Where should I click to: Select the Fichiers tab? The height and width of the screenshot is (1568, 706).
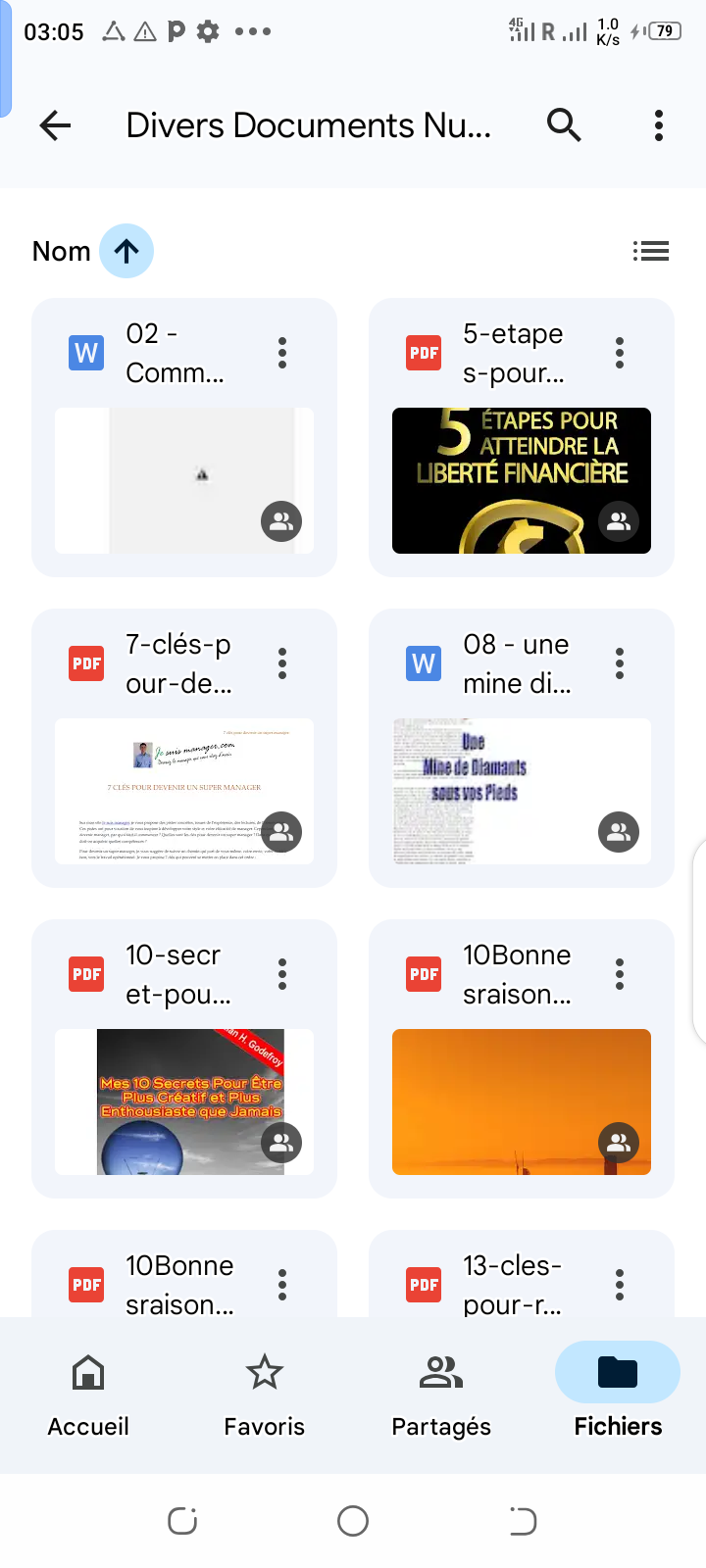pos(618,1396)
